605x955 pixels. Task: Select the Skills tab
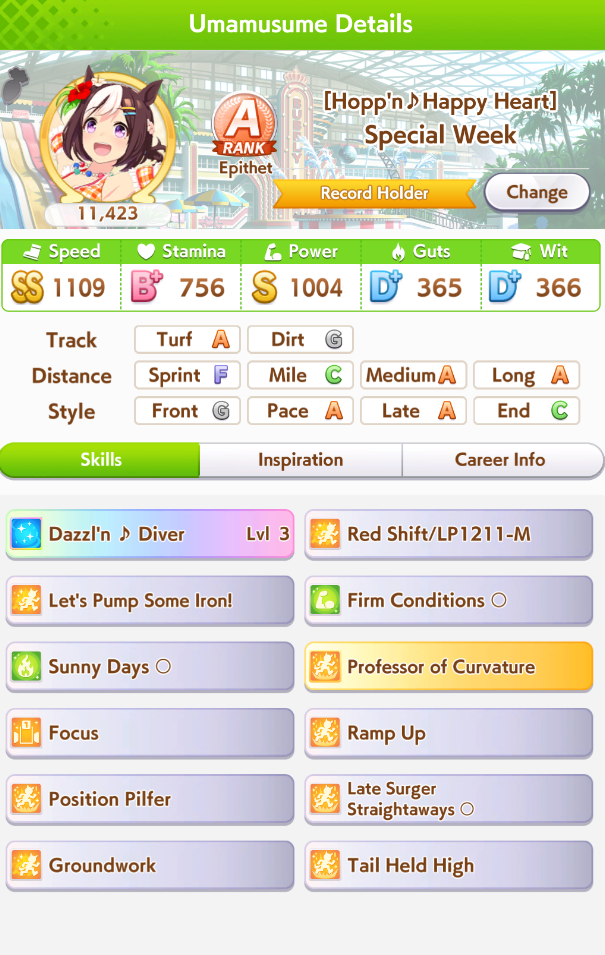(101, 460)
